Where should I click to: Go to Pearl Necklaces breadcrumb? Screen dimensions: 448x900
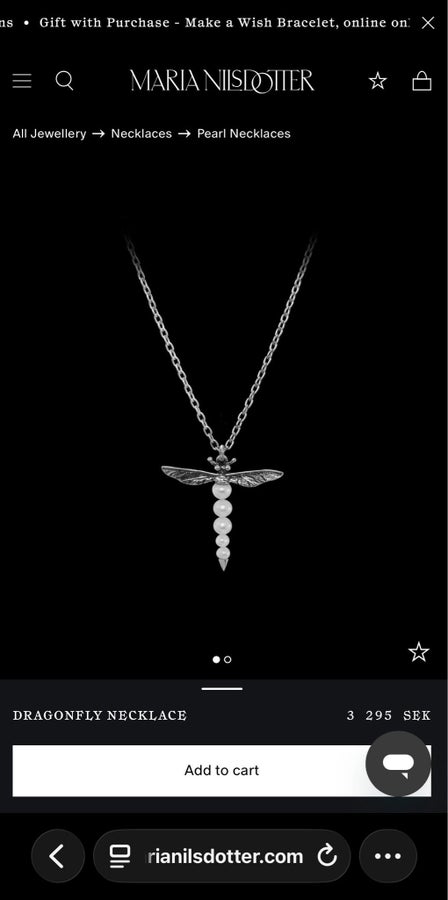(244, 134)
